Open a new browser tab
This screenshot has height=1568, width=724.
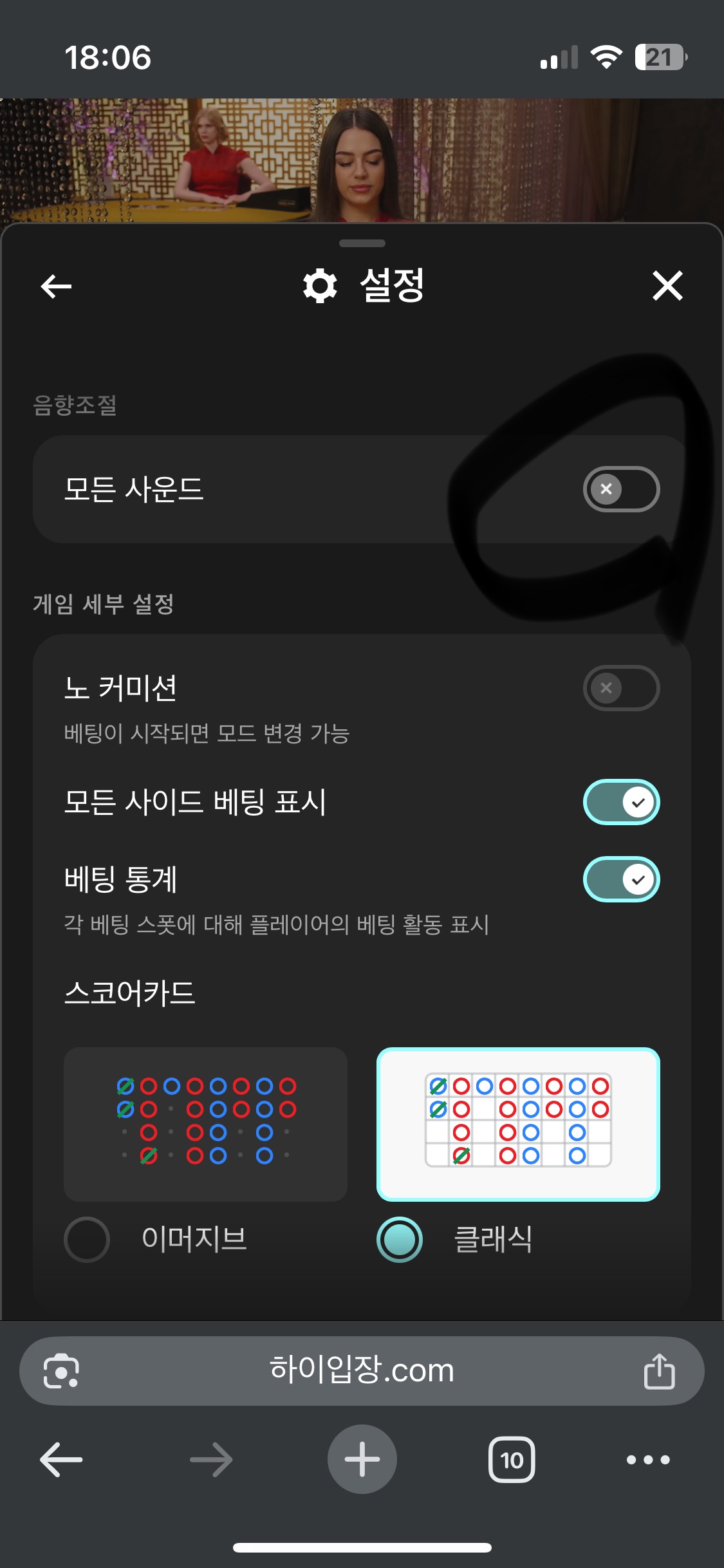[x=362, y=1460]
